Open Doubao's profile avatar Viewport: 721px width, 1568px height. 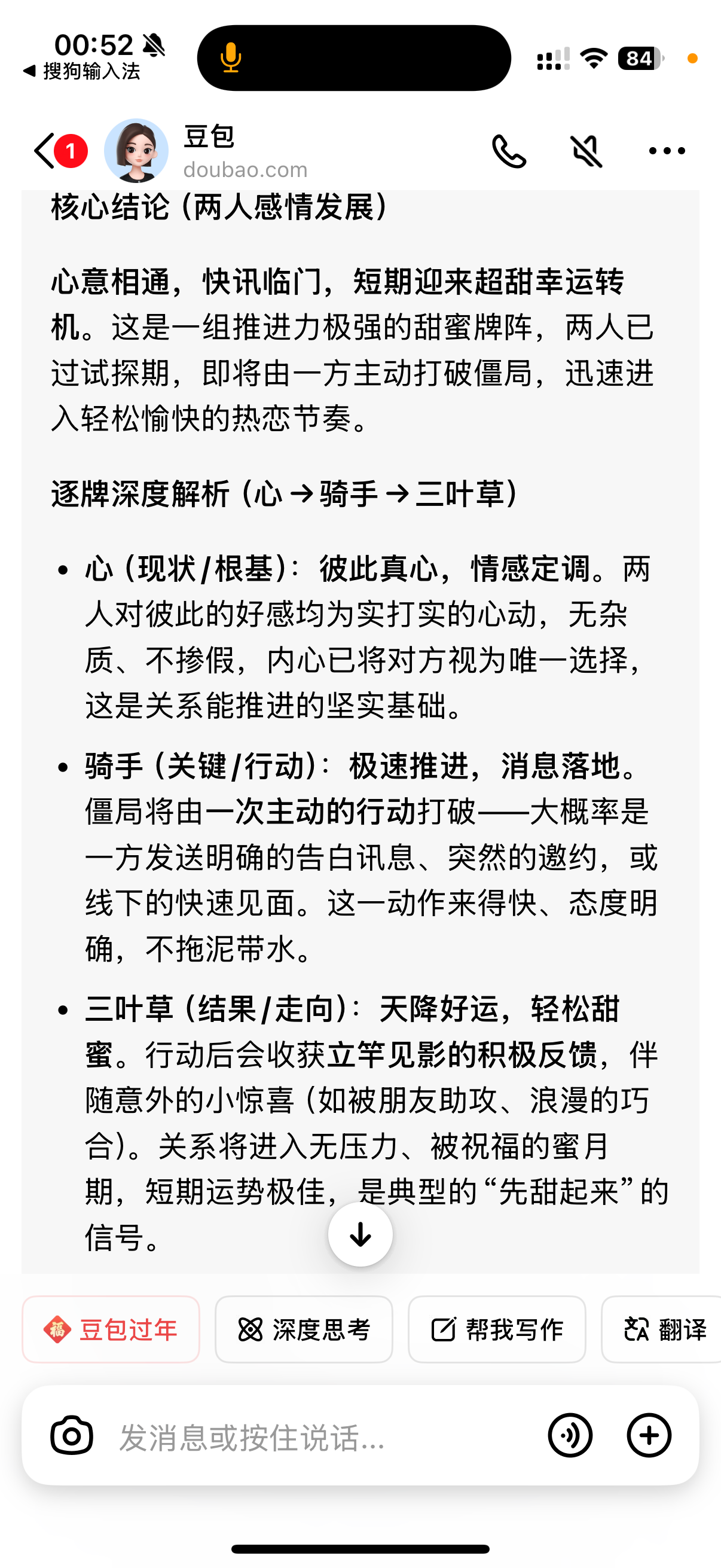(x=136, y=150)
